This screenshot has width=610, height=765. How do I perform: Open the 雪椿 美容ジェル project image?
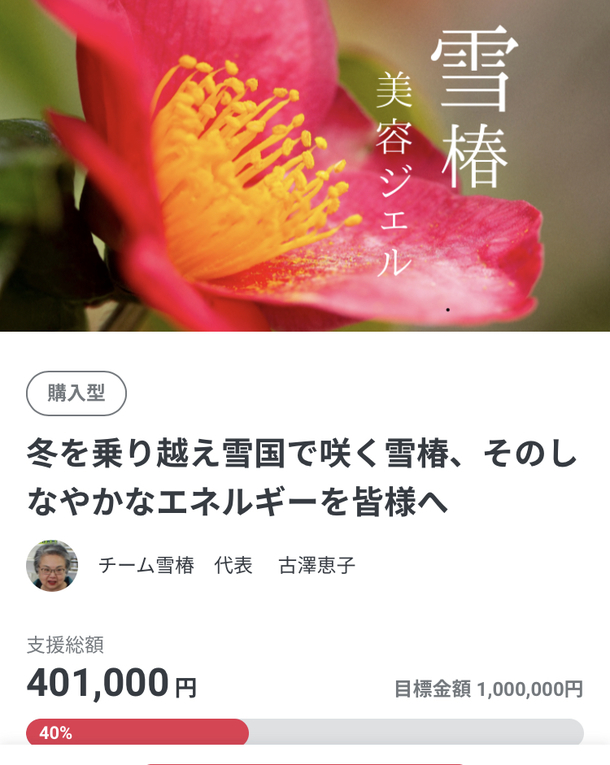(x=305, y=165)
